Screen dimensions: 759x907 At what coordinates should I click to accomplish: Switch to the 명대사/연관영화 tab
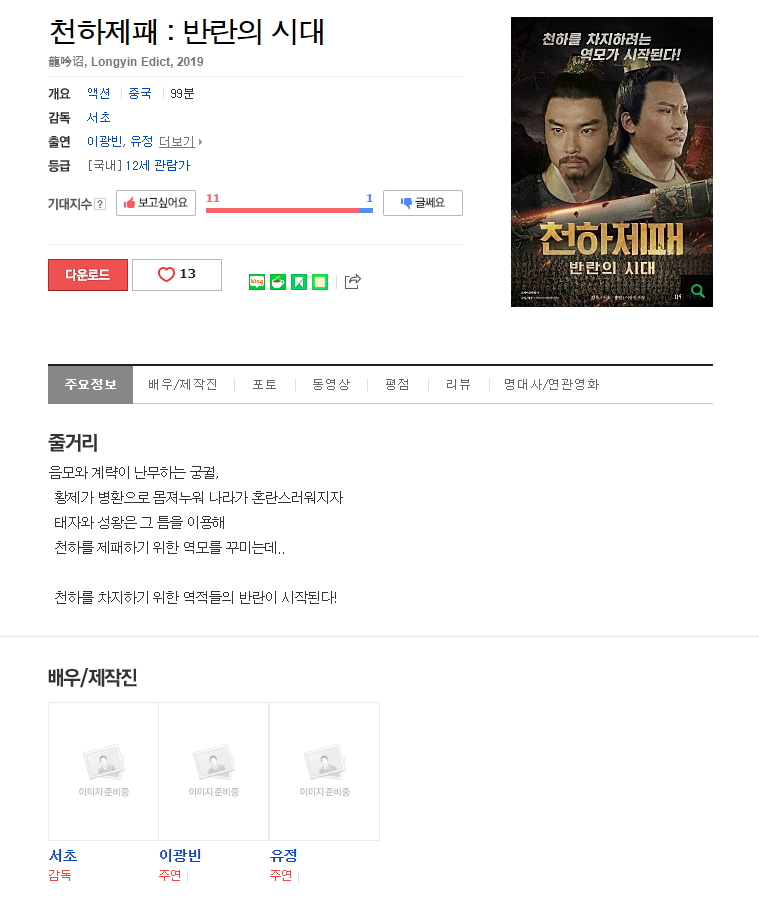tap(551, 385)
